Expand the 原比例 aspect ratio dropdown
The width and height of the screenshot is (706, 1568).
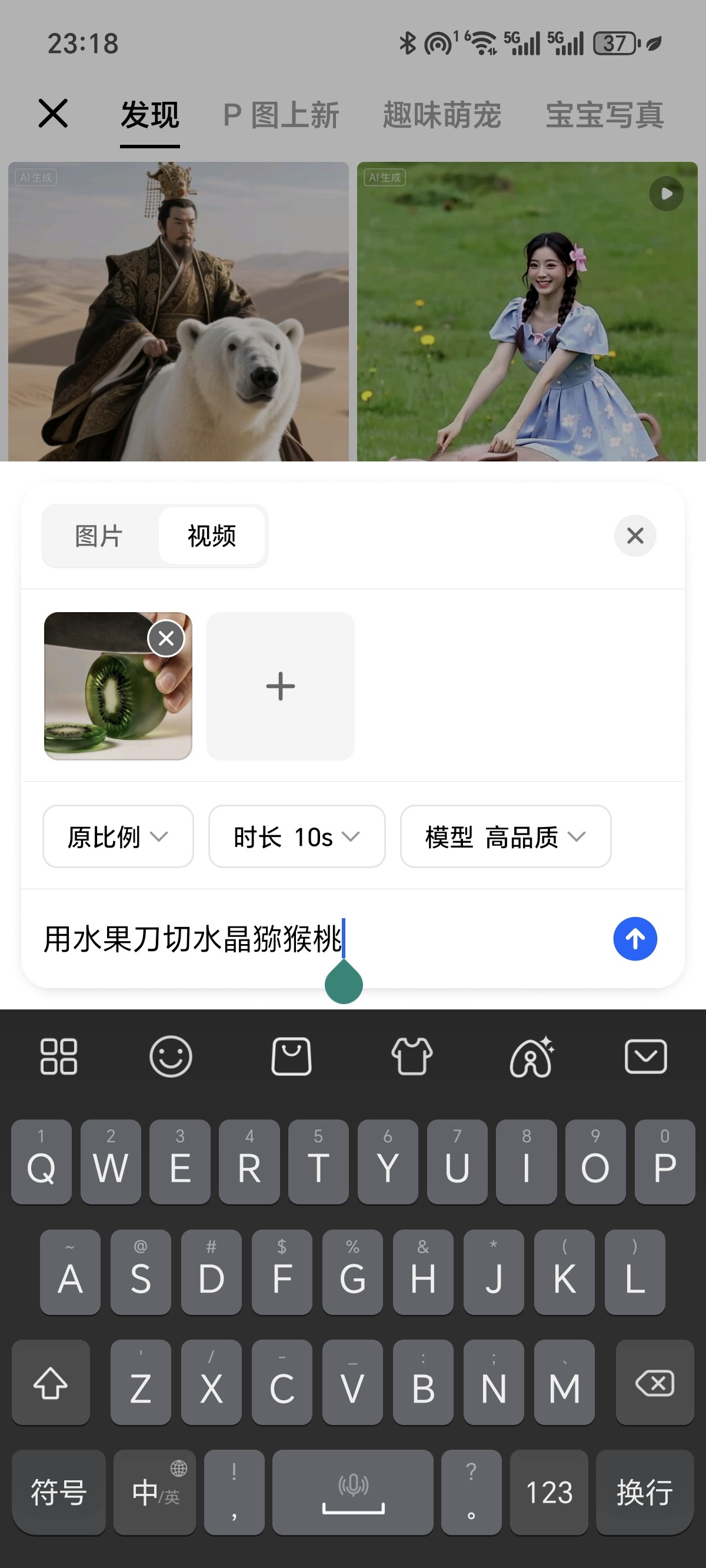pyautogui.click(x=118, y=836)
